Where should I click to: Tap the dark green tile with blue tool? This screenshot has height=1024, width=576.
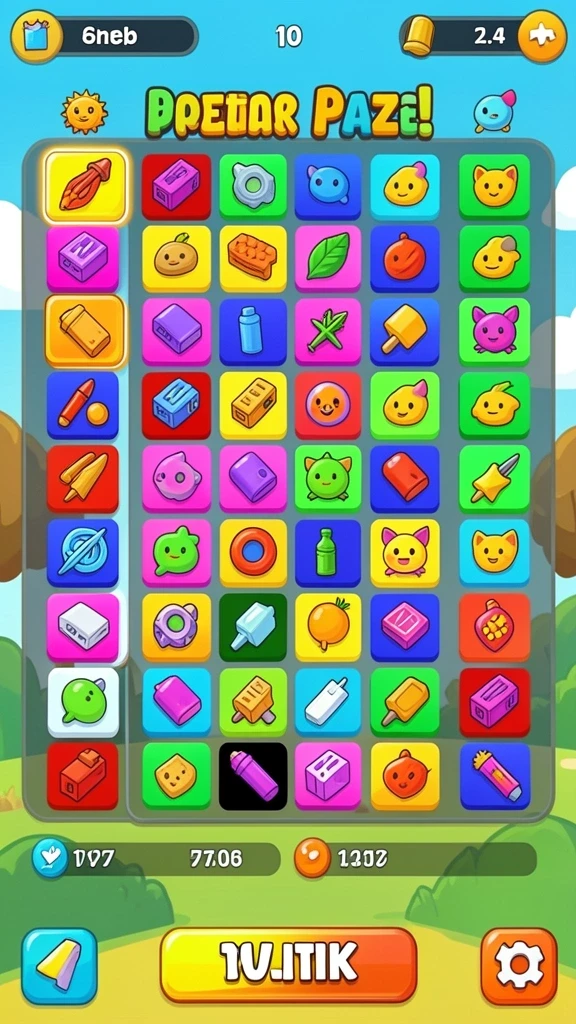point(253,627)
